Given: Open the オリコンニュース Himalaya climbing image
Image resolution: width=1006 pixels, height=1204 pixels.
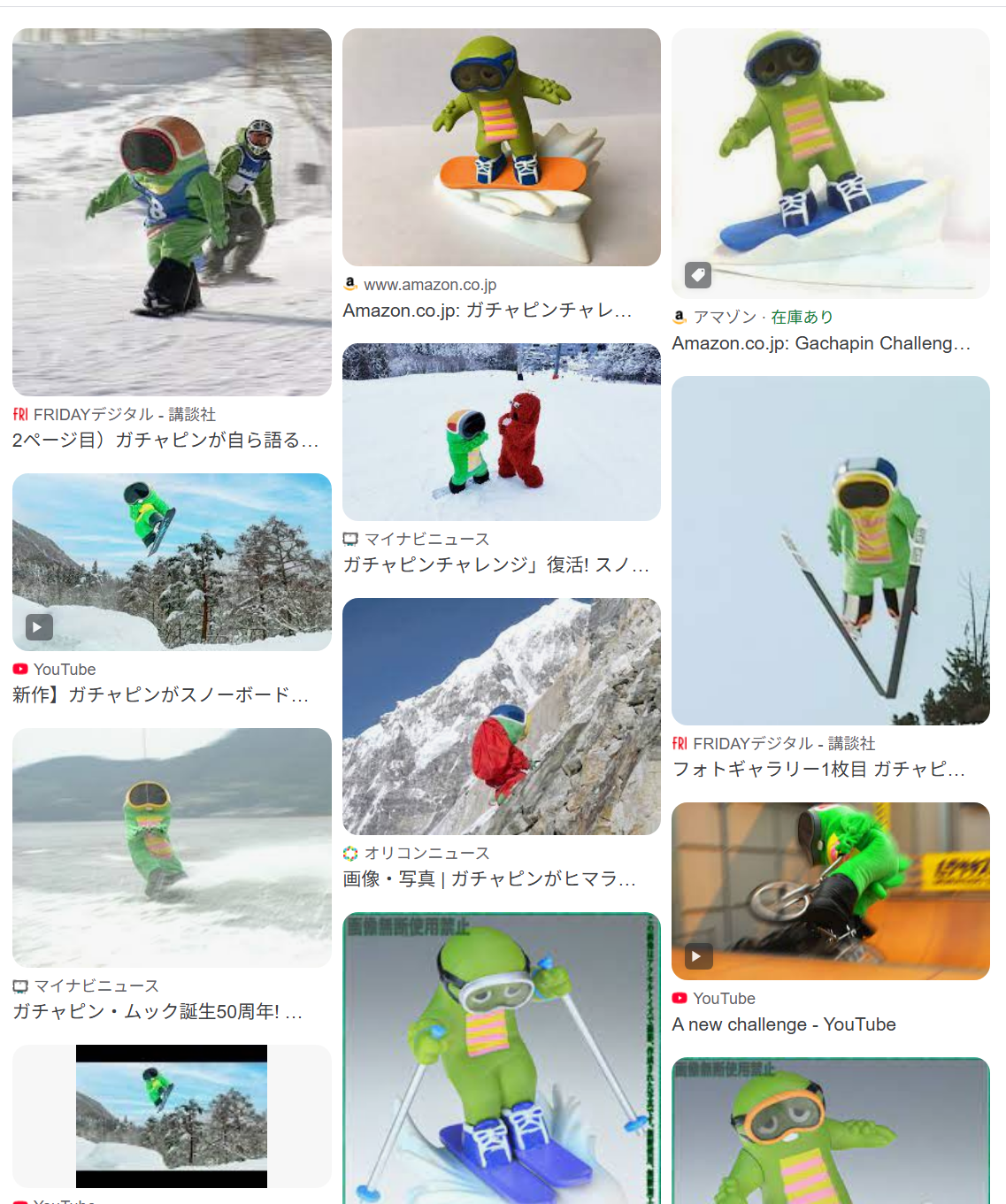Looking at the screenshot, I should pos(502,717).
